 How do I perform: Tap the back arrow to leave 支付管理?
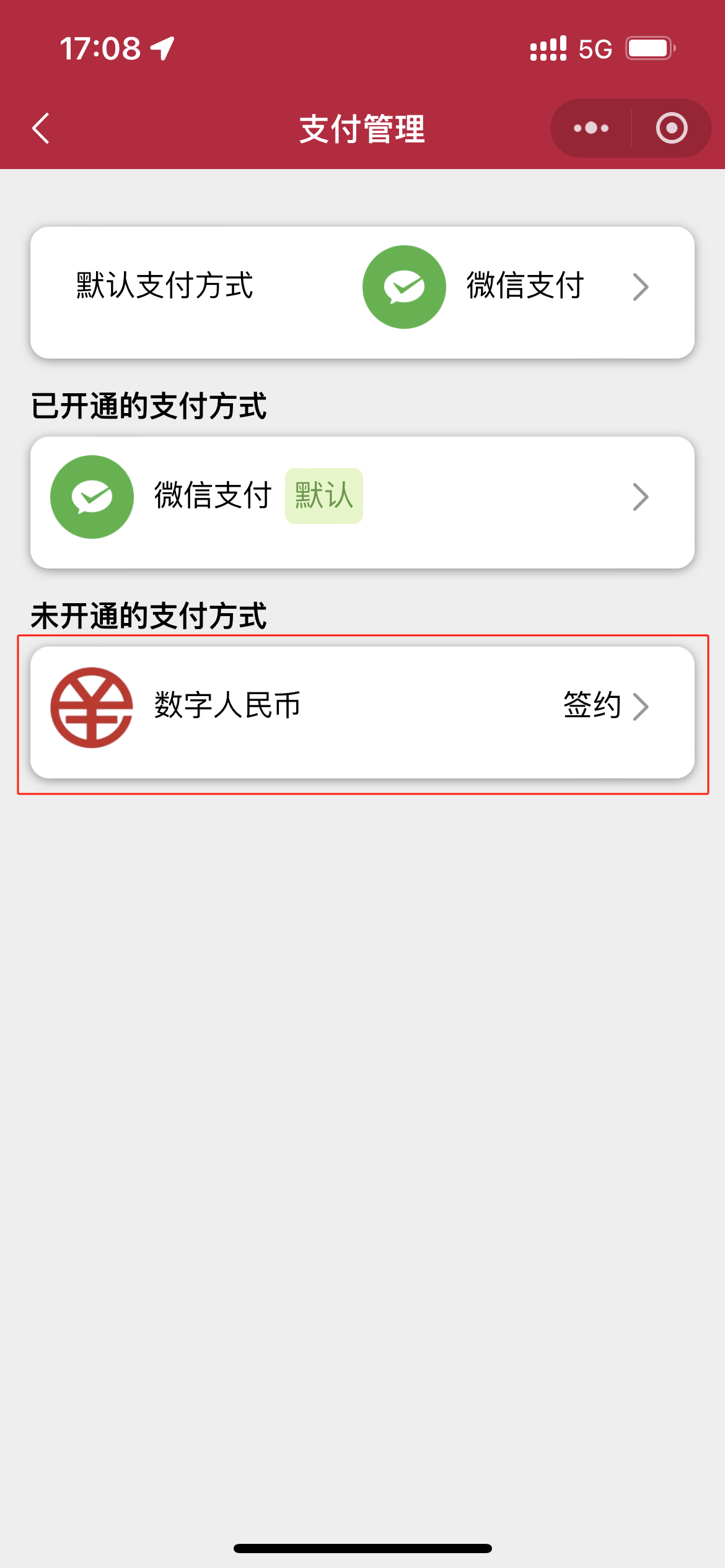click(x=40, y=128)
